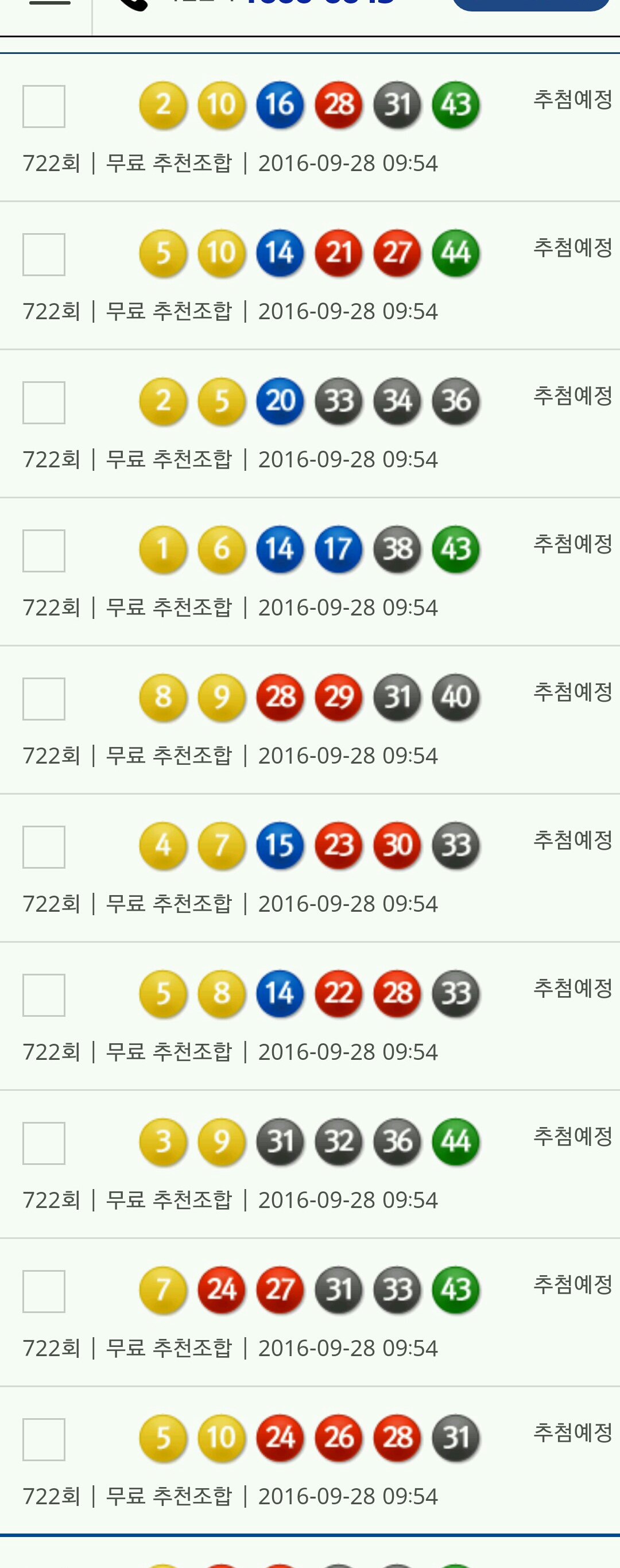Tick the combination 5 8 14 22 28 33
The image size is (620, 1568).
coord(44,995)
